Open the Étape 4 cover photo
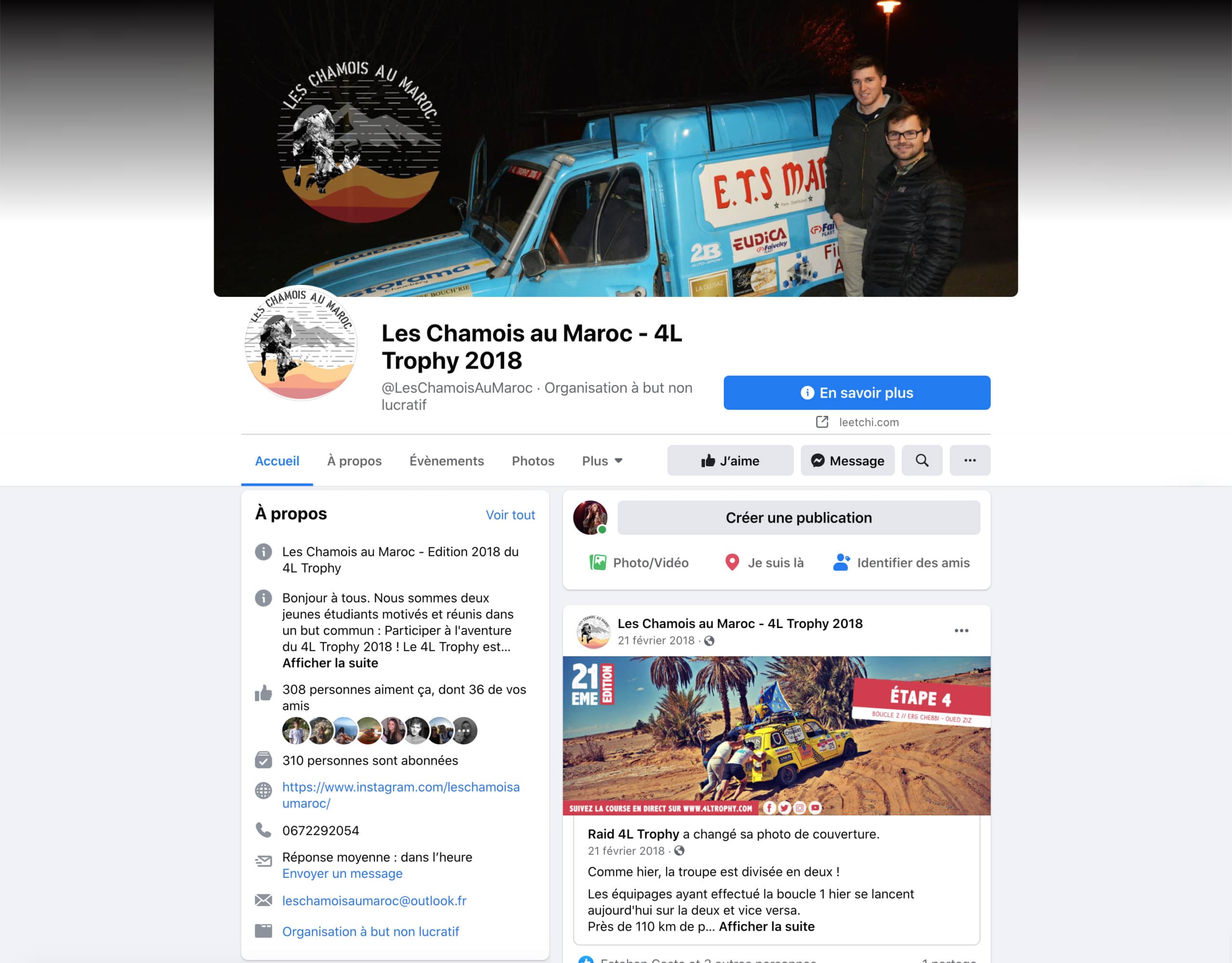1232x963 pixels. 776,735
